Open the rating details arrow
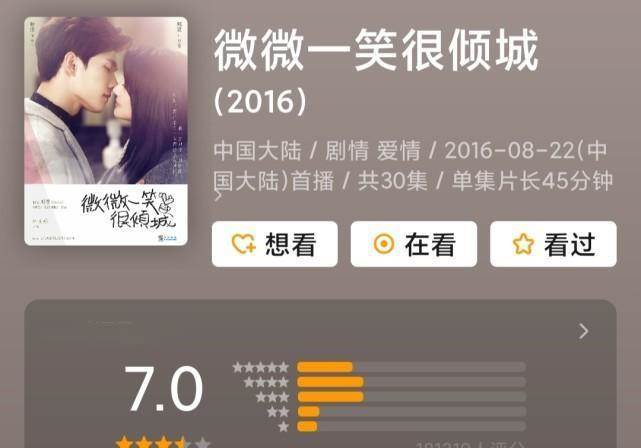The image size is (641, 448). (x=584, y=331)
